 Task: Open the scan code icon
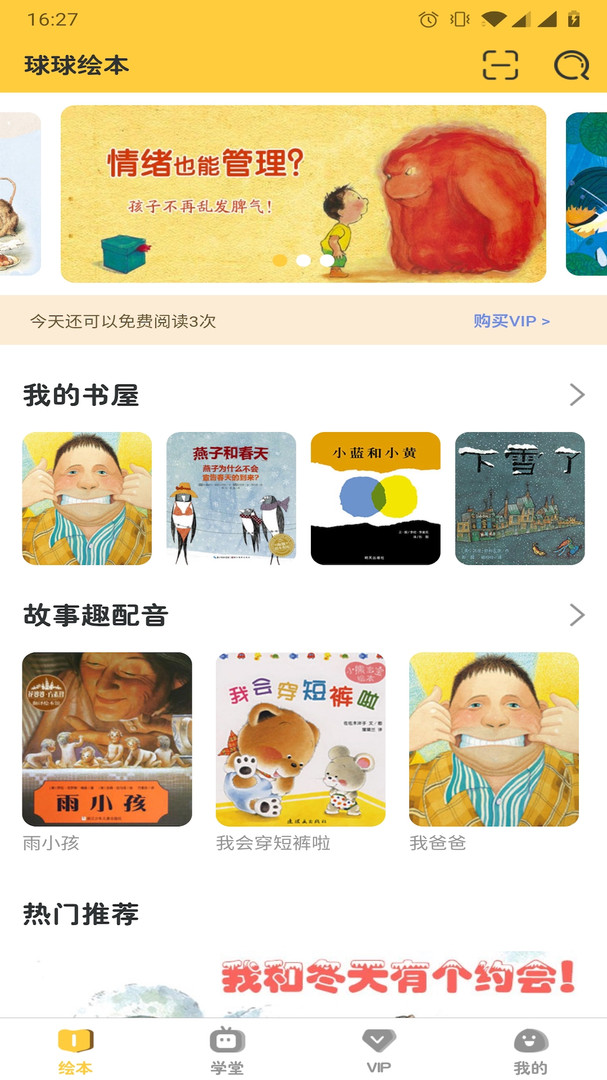click(500, 65)
